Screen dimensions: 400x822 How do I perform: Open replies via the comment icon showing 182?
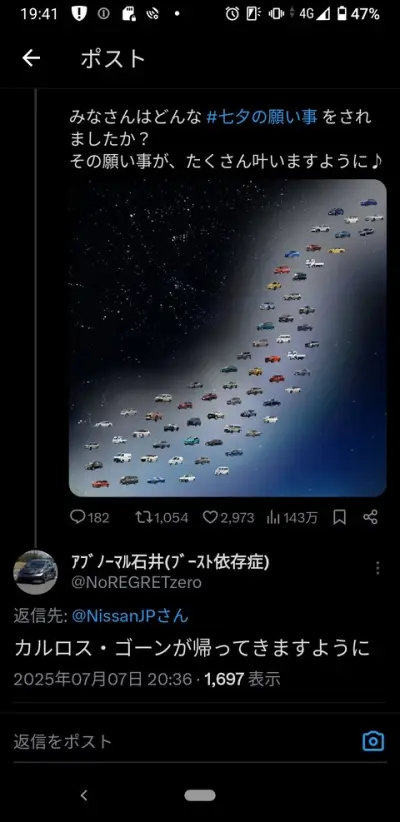(x=90, y=518)
